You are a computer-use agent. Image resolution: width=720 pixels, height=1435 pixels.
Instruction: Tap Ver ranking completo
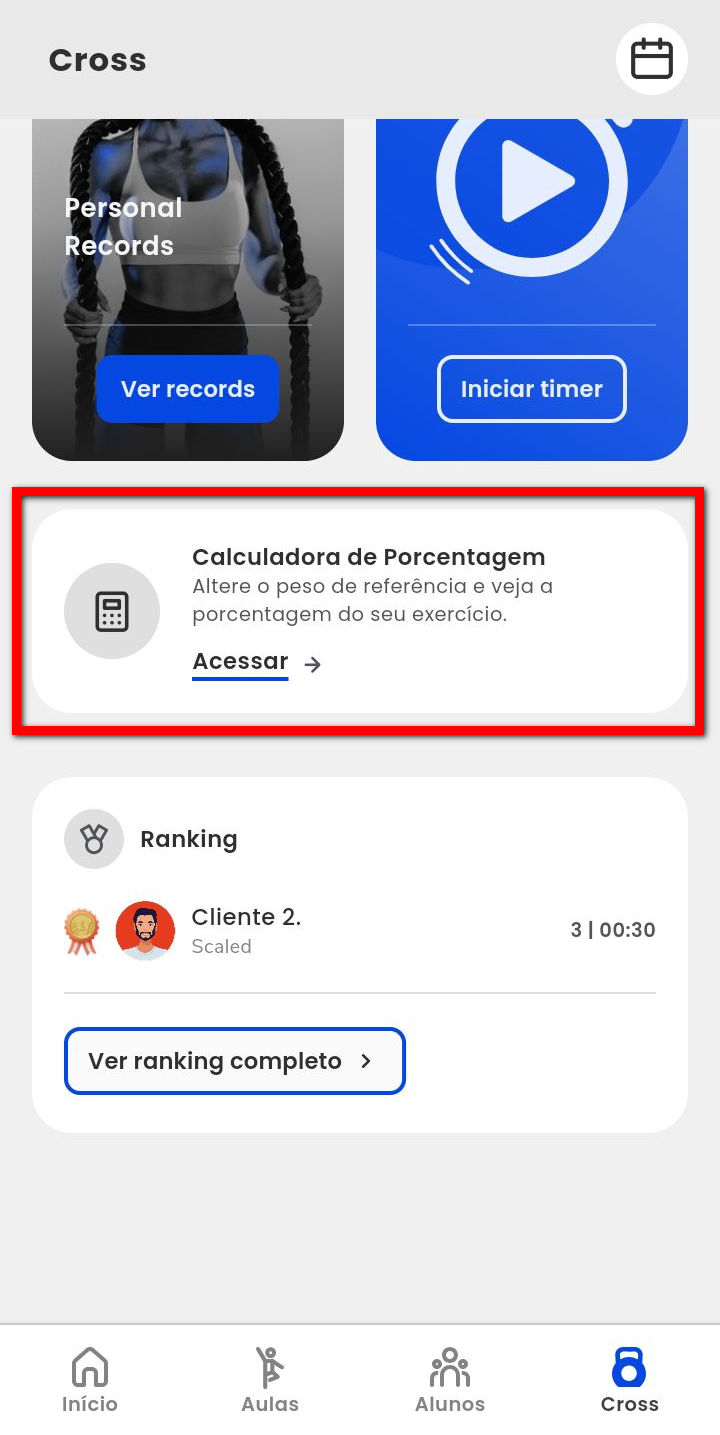click(x=234, y=1061)
